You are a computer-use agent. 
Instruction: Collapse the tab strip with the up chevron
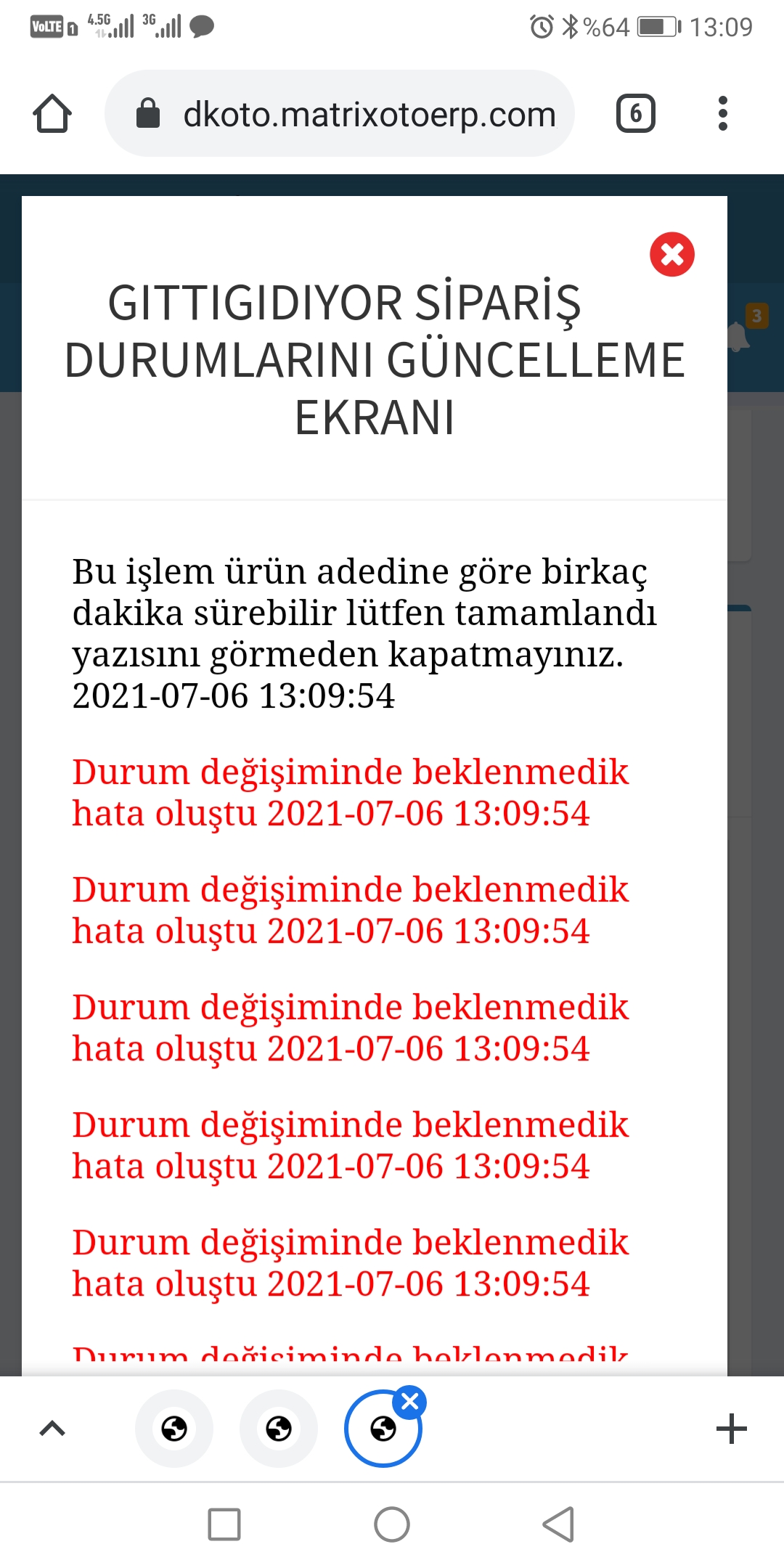point(52,1429)
